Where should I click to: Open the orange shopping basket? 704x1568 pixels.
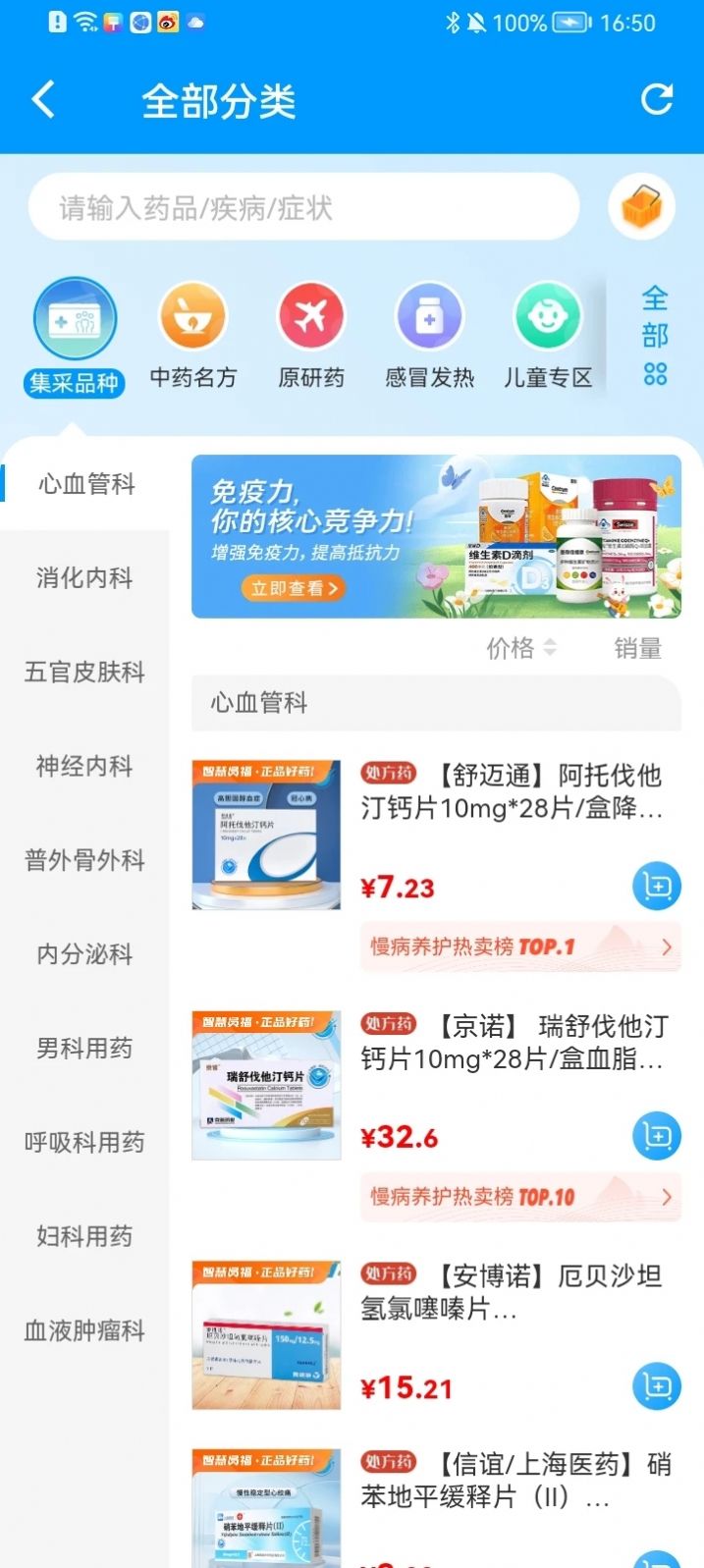pyautogui.click(x=641, y=207)
